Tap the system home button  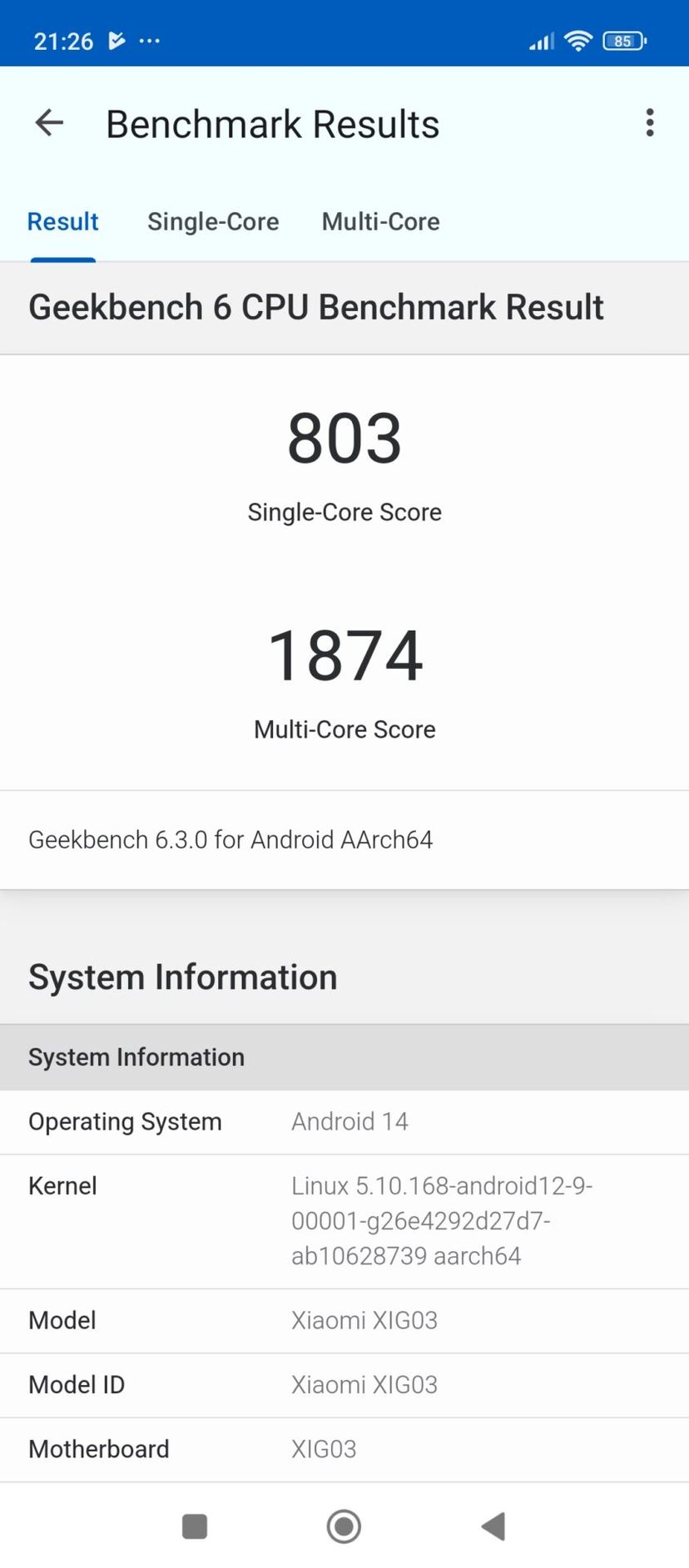pyautogui.click(x=344, y=1526)
